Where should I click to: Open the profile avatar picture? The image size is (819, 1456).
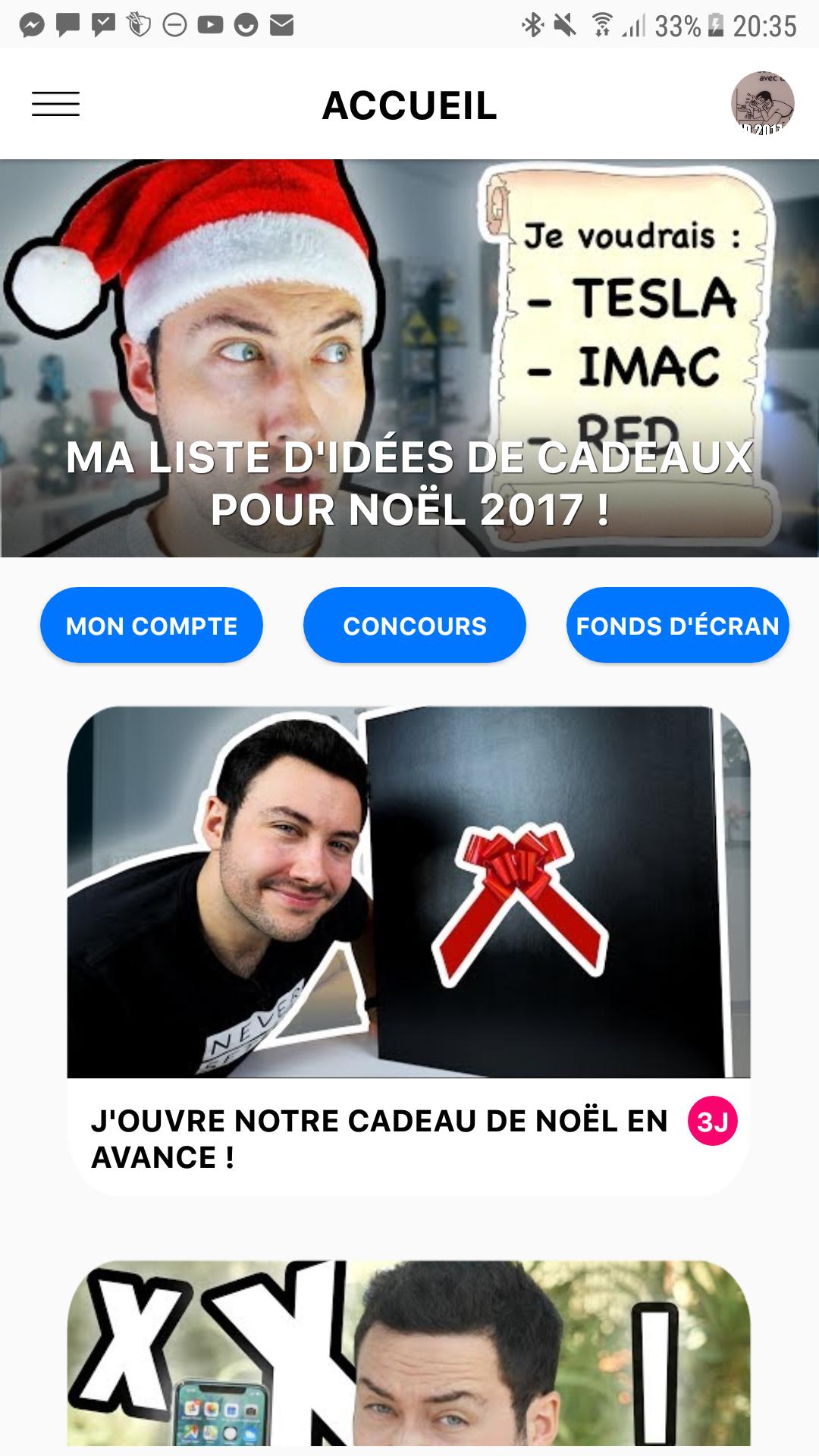click(x=762, y=104)
